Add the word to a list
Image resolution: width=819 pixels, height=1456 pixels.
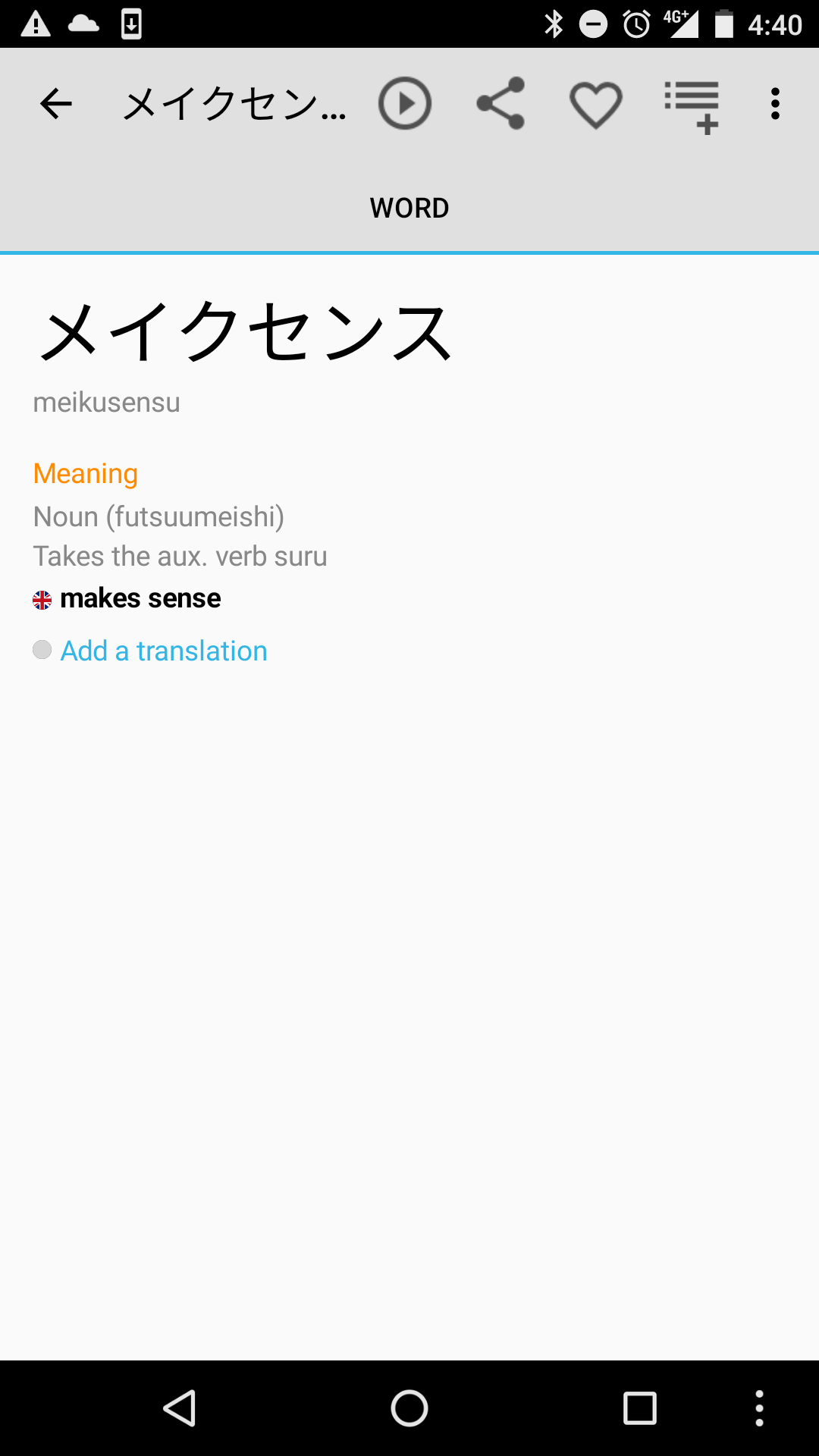pos(692,106)
